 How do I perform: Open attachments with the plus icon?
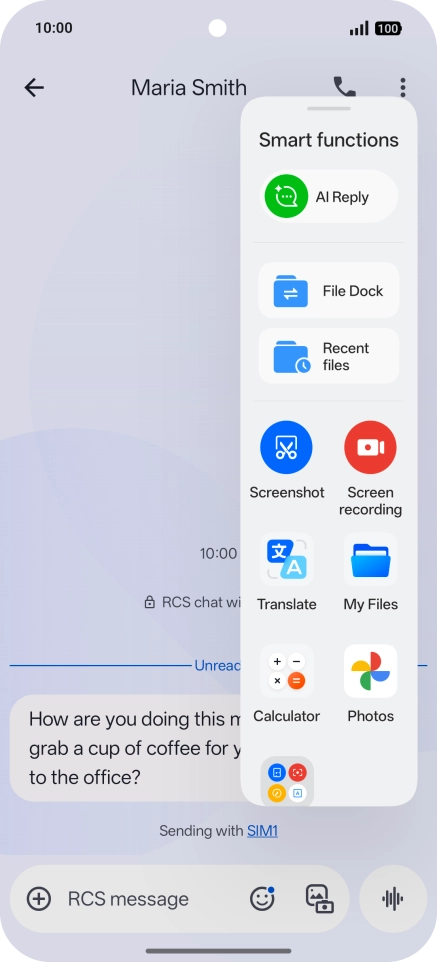pyautogui.click(x=39, y=899)
